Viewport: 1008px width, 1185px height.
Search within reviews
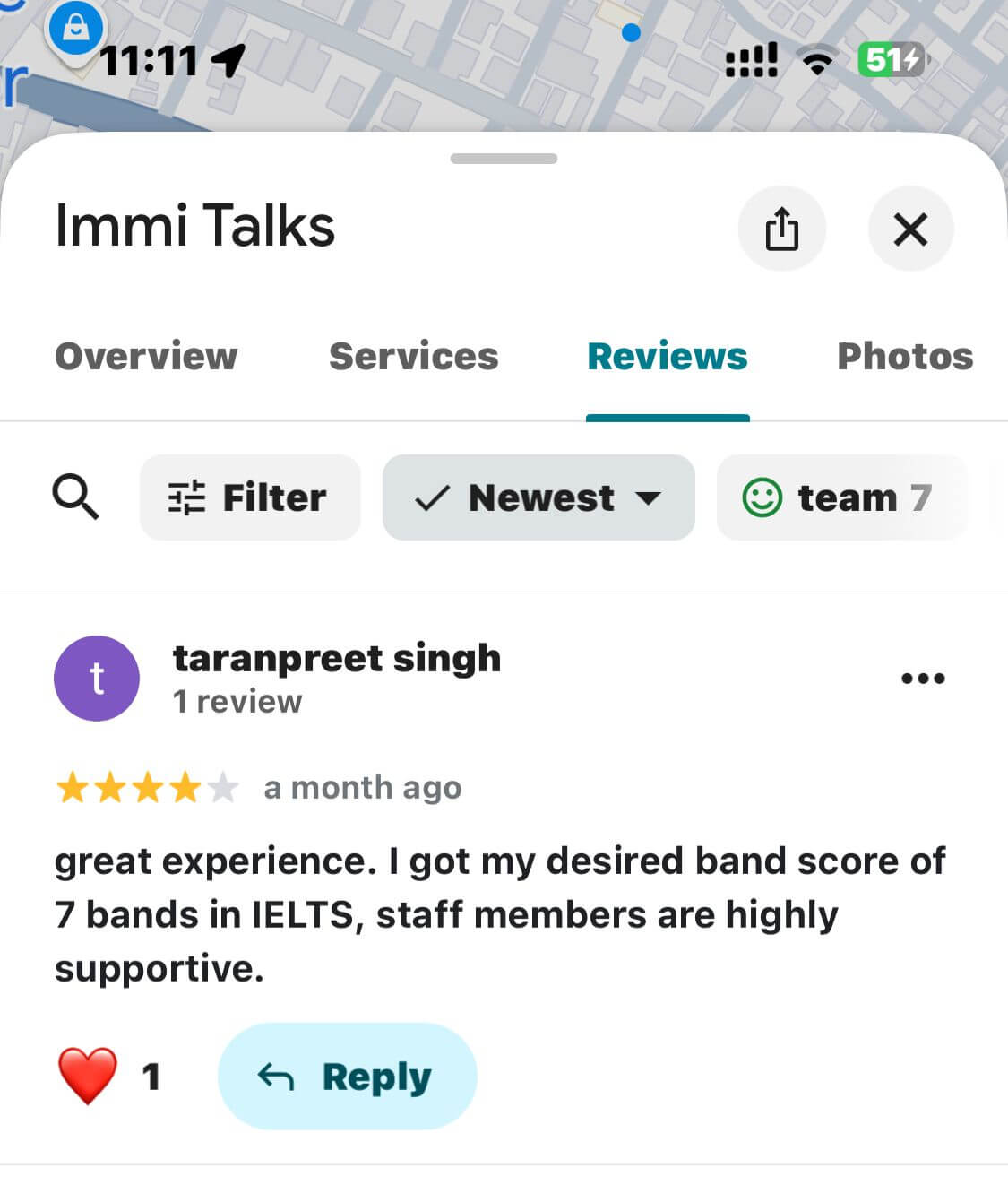coord(75,497)
